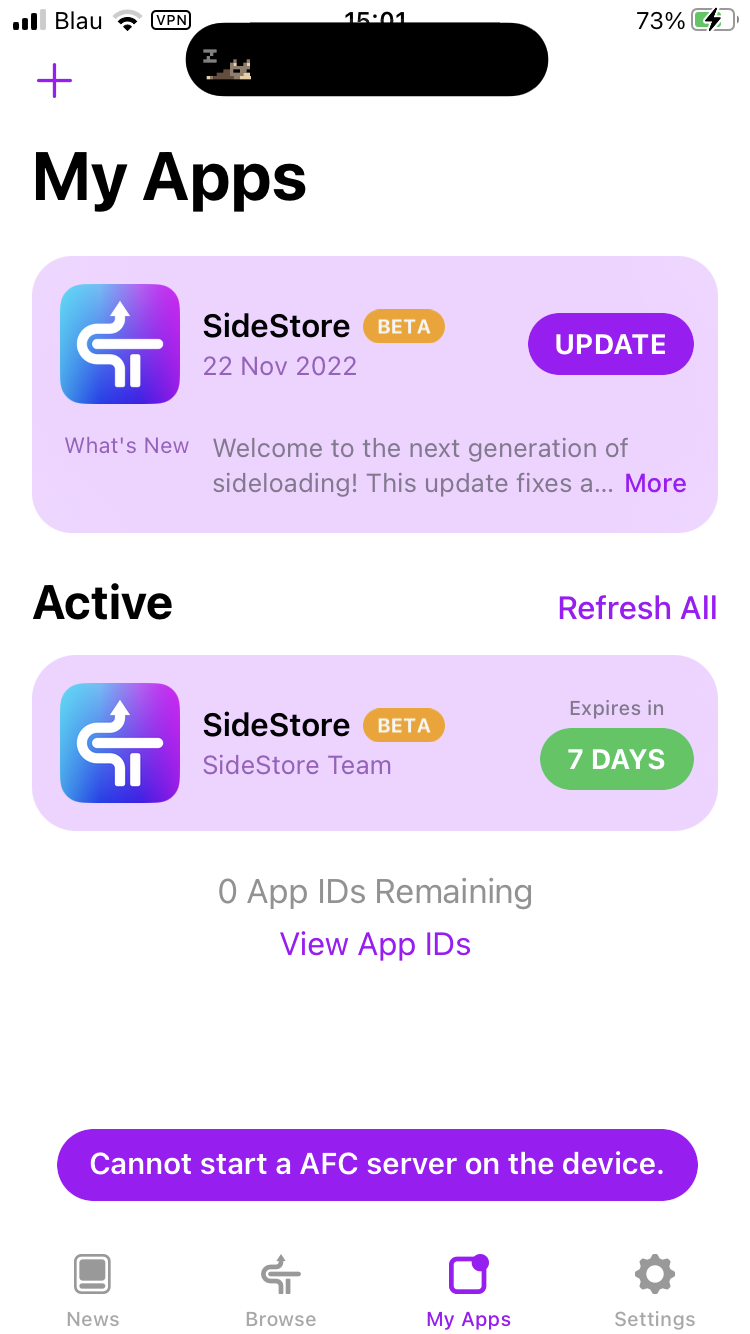Refresh All active apps

637,608
